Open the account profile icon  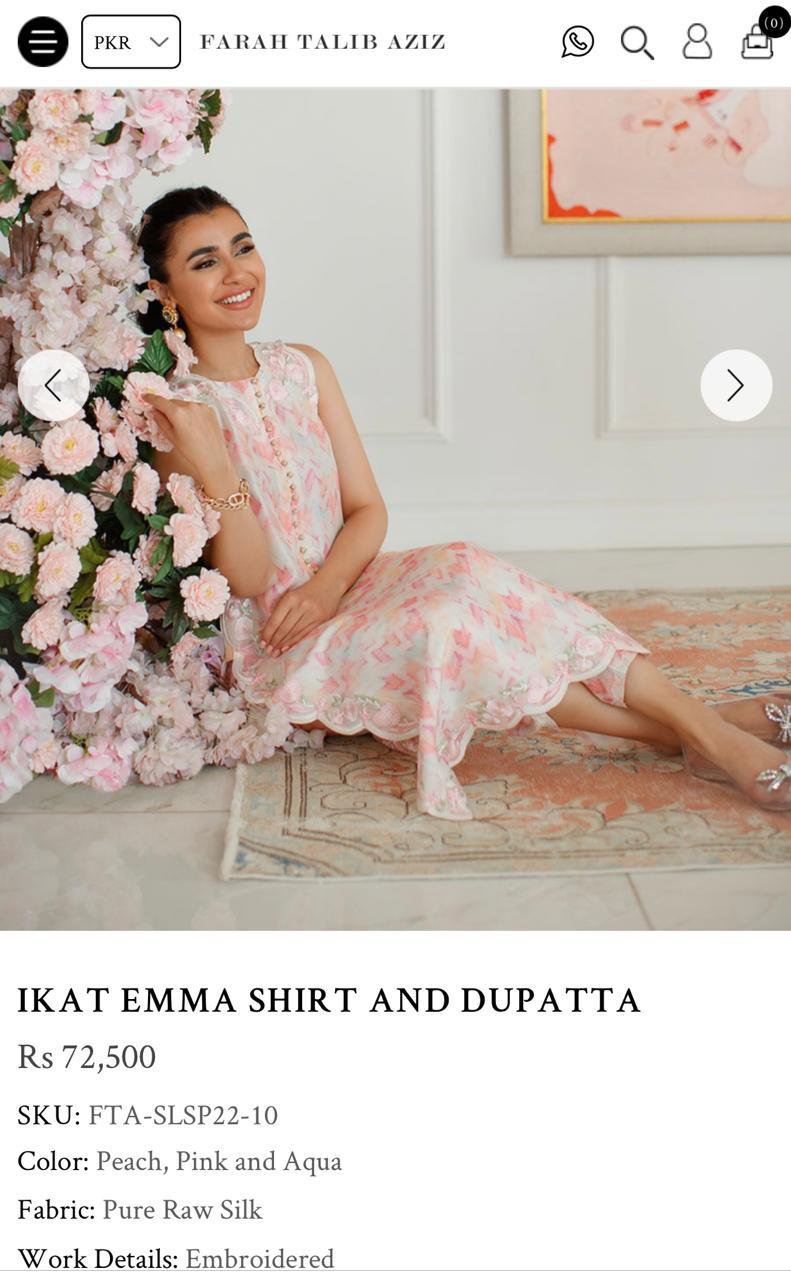point(697,42)
